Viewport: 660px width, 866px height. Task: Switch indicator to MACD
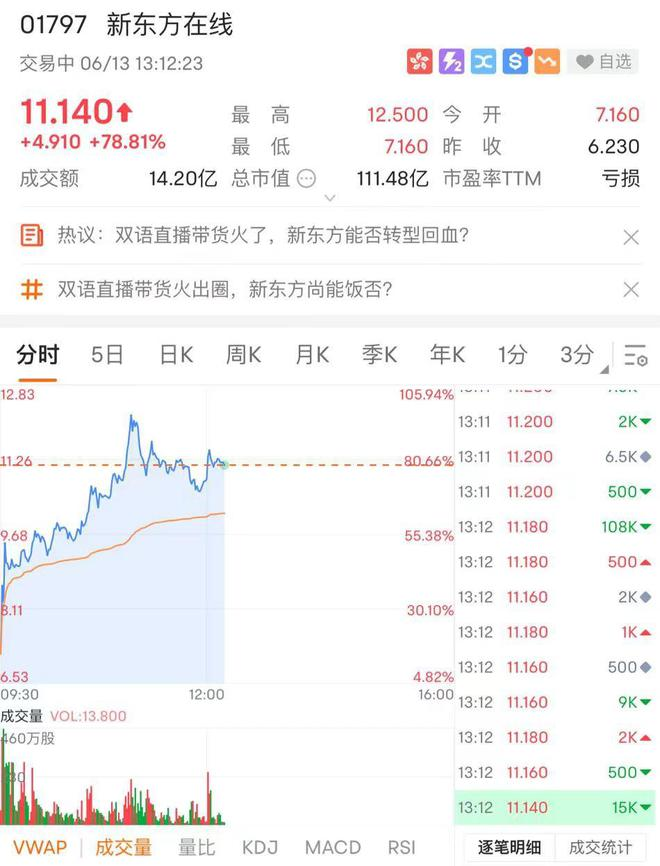(x=333, y=847)
